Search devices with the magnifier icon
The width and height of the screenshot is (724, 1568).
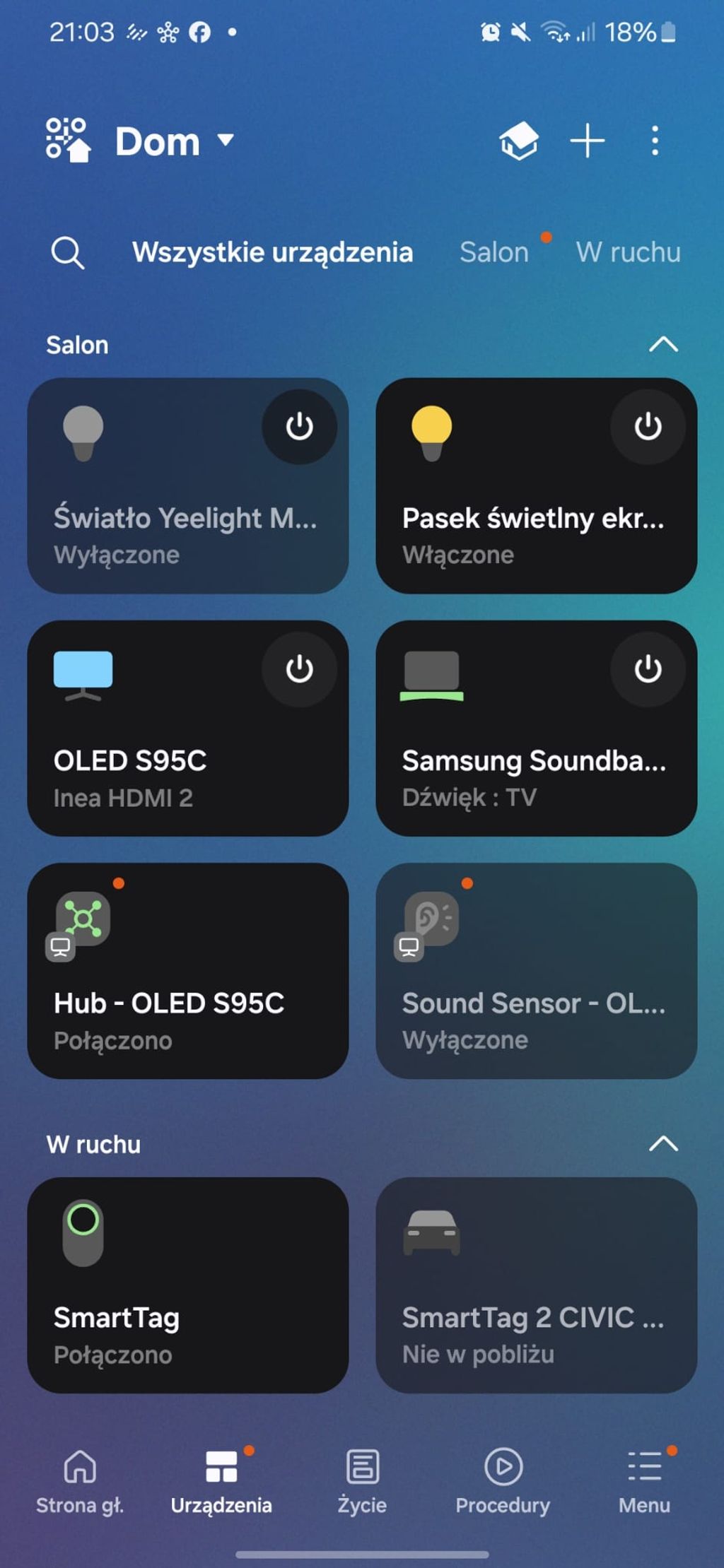(x=68, y=252)
